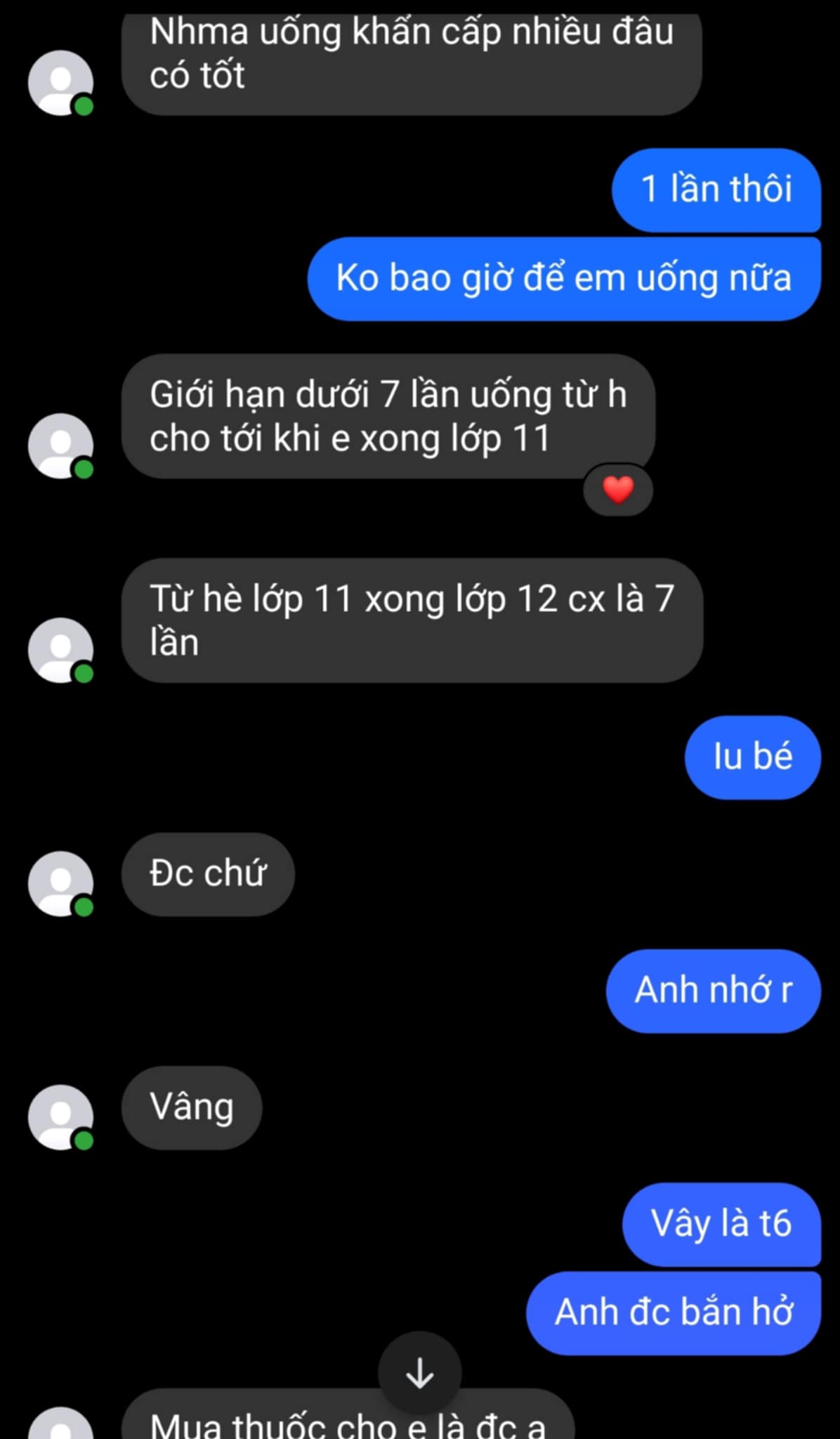View the heart reaction on "Giới hạn dưới 7 lần" message
This screenshot has width=840, height=1439.
[x=618, y=490]
